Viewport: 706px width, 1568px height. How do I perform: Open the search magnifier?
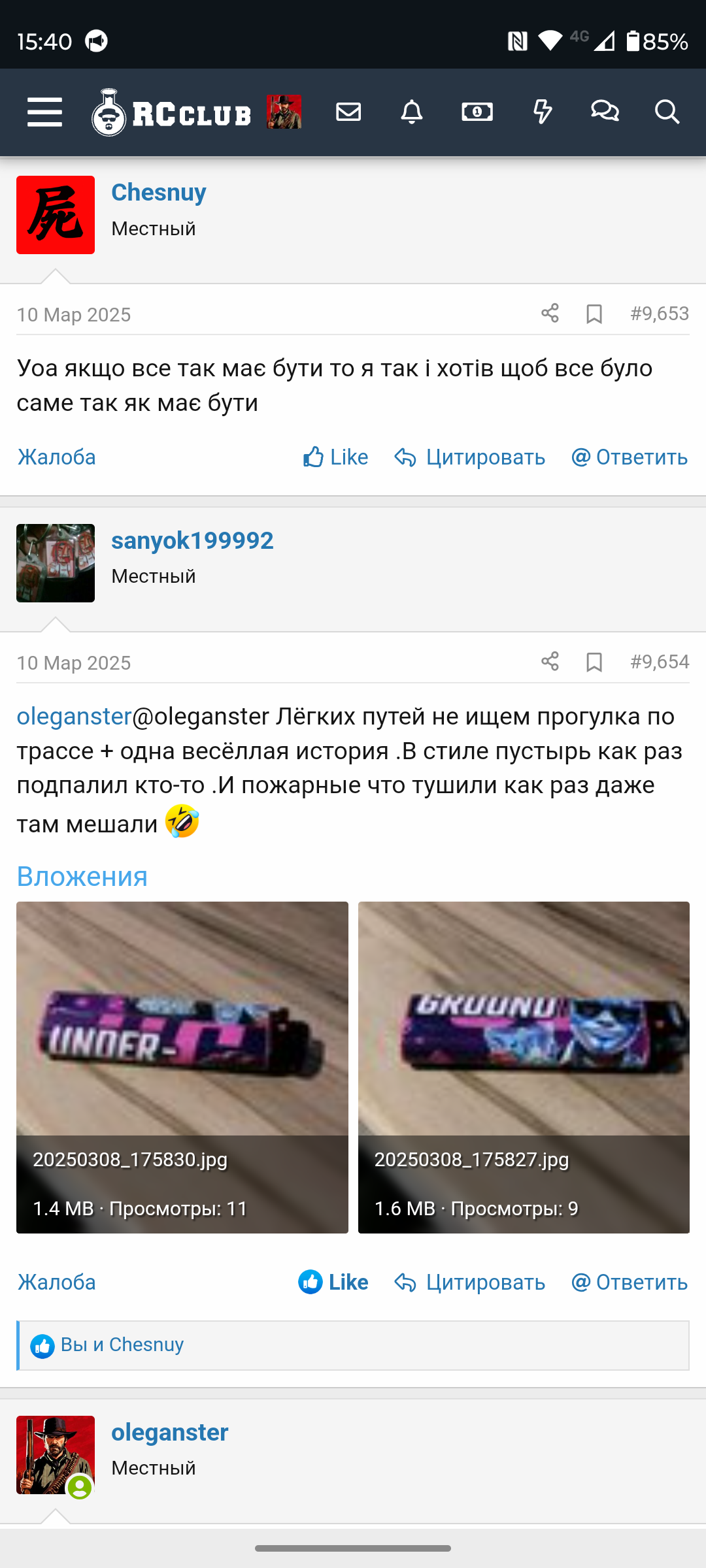pos(667,112)
